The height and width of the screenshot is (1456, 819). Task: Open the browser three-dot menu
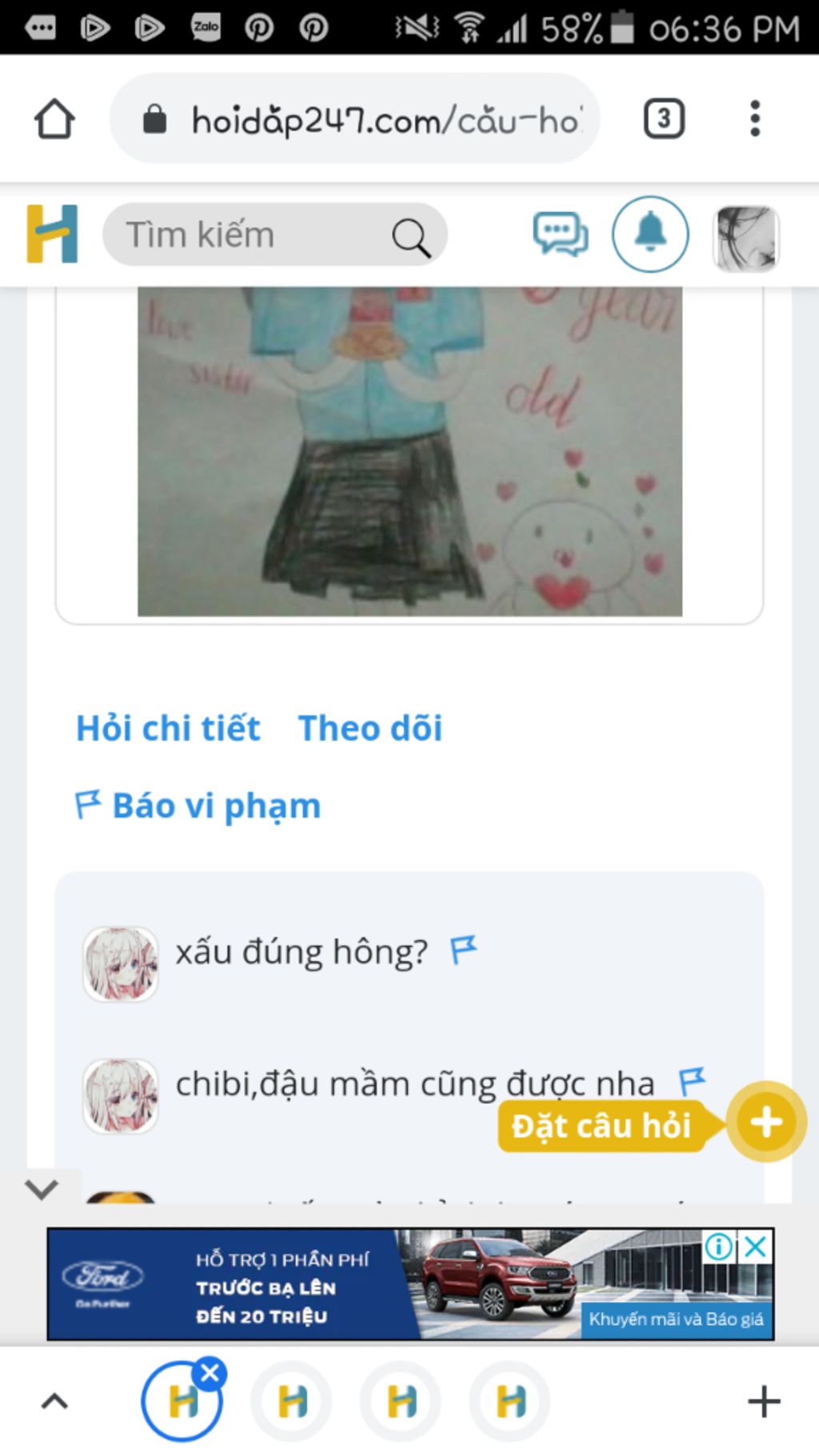754,117
